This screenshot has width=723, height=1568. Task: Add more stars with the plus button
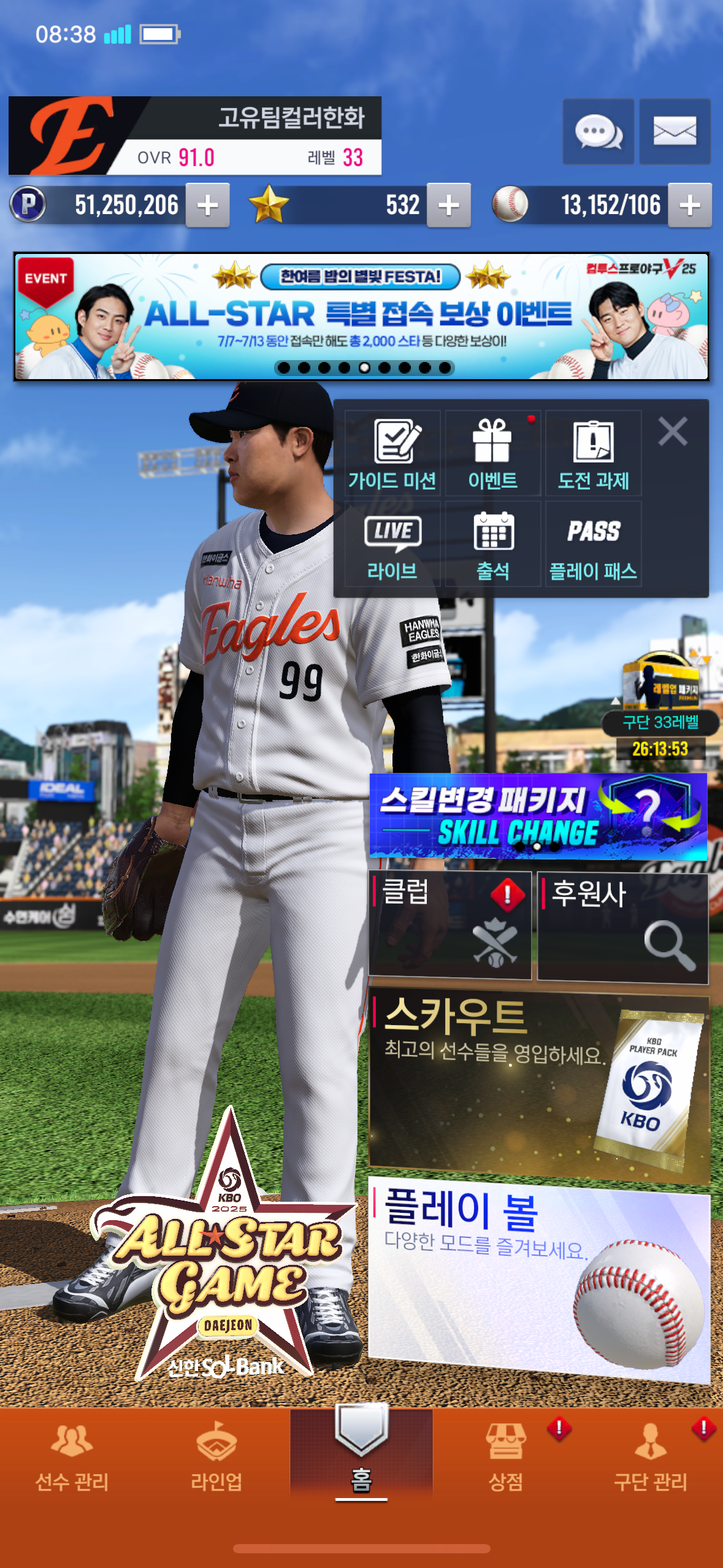449,205
